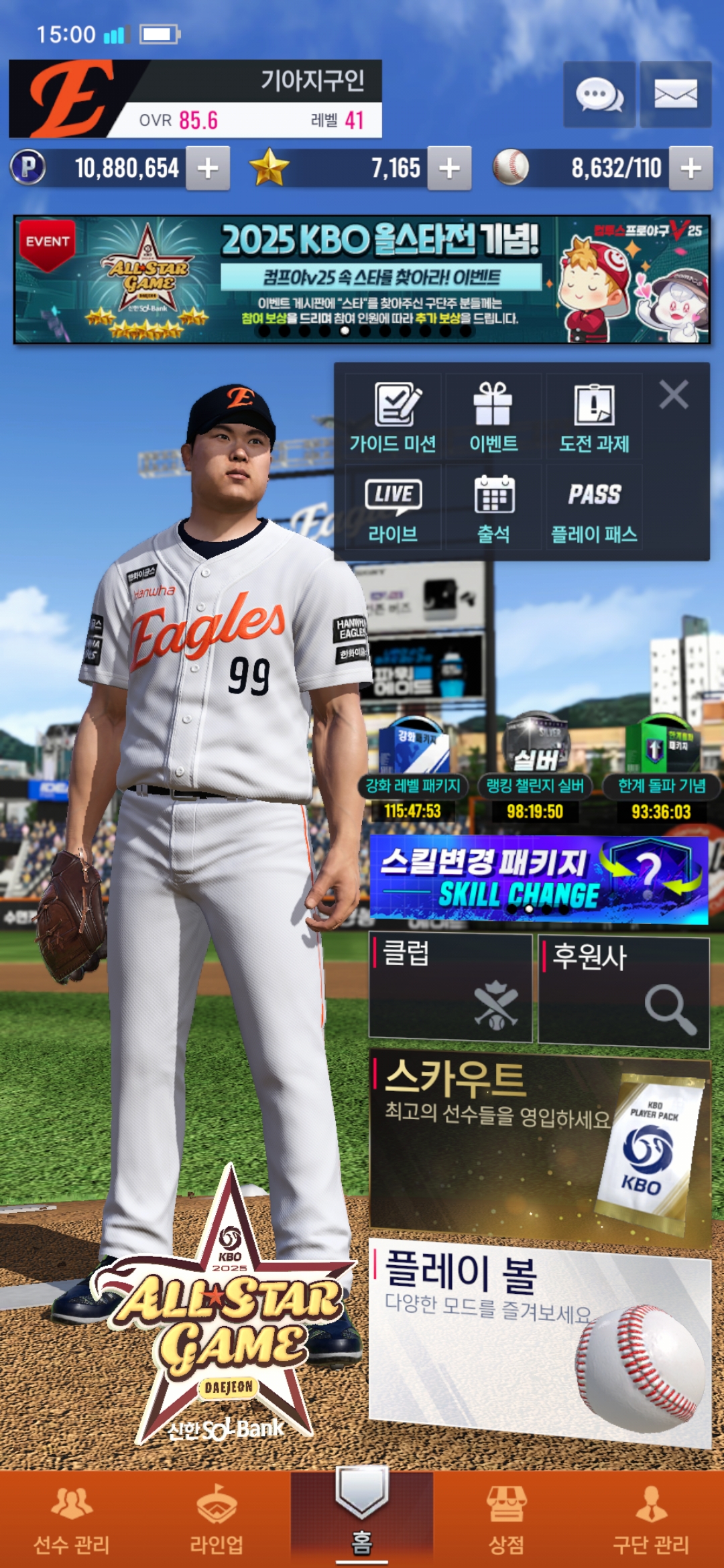The width and height of the screenshot is (724, 1568).
Task: Open 도전 과제 menu
Action: click(x=594, y=417)
